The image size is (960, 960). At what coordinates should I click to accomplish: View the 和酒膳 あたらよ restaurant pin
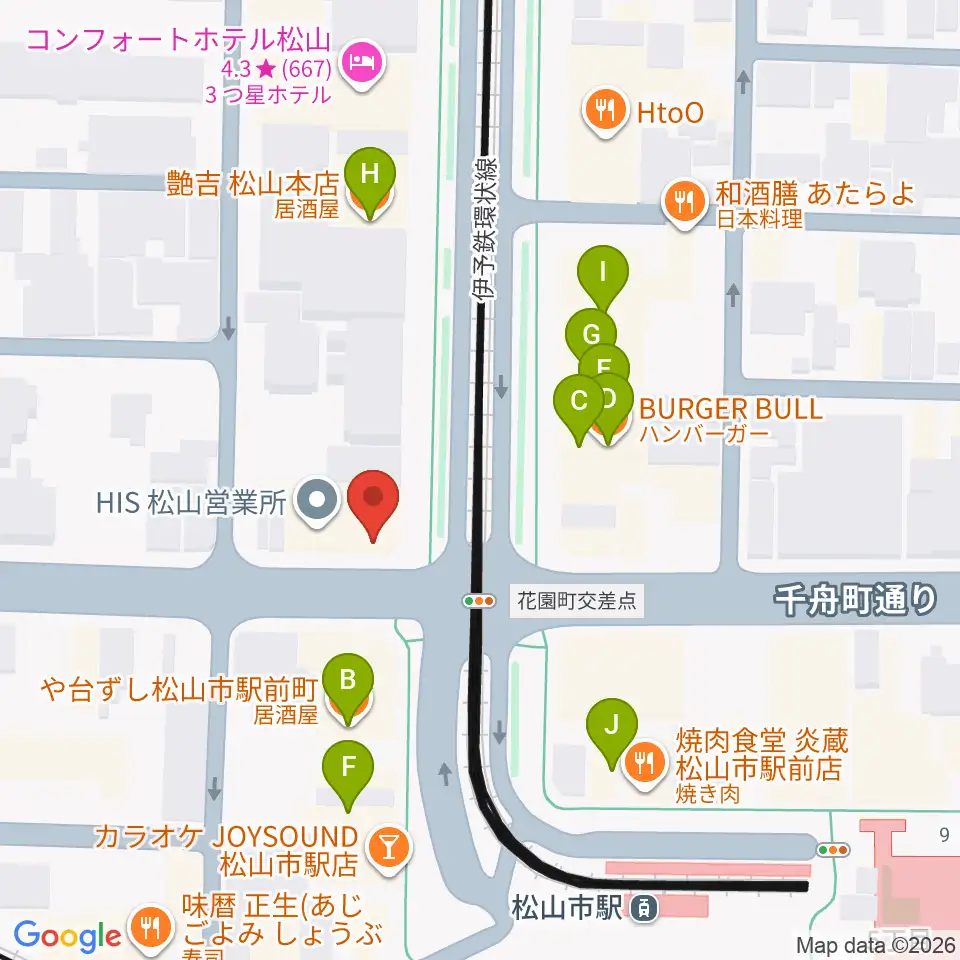pos(685,204)
